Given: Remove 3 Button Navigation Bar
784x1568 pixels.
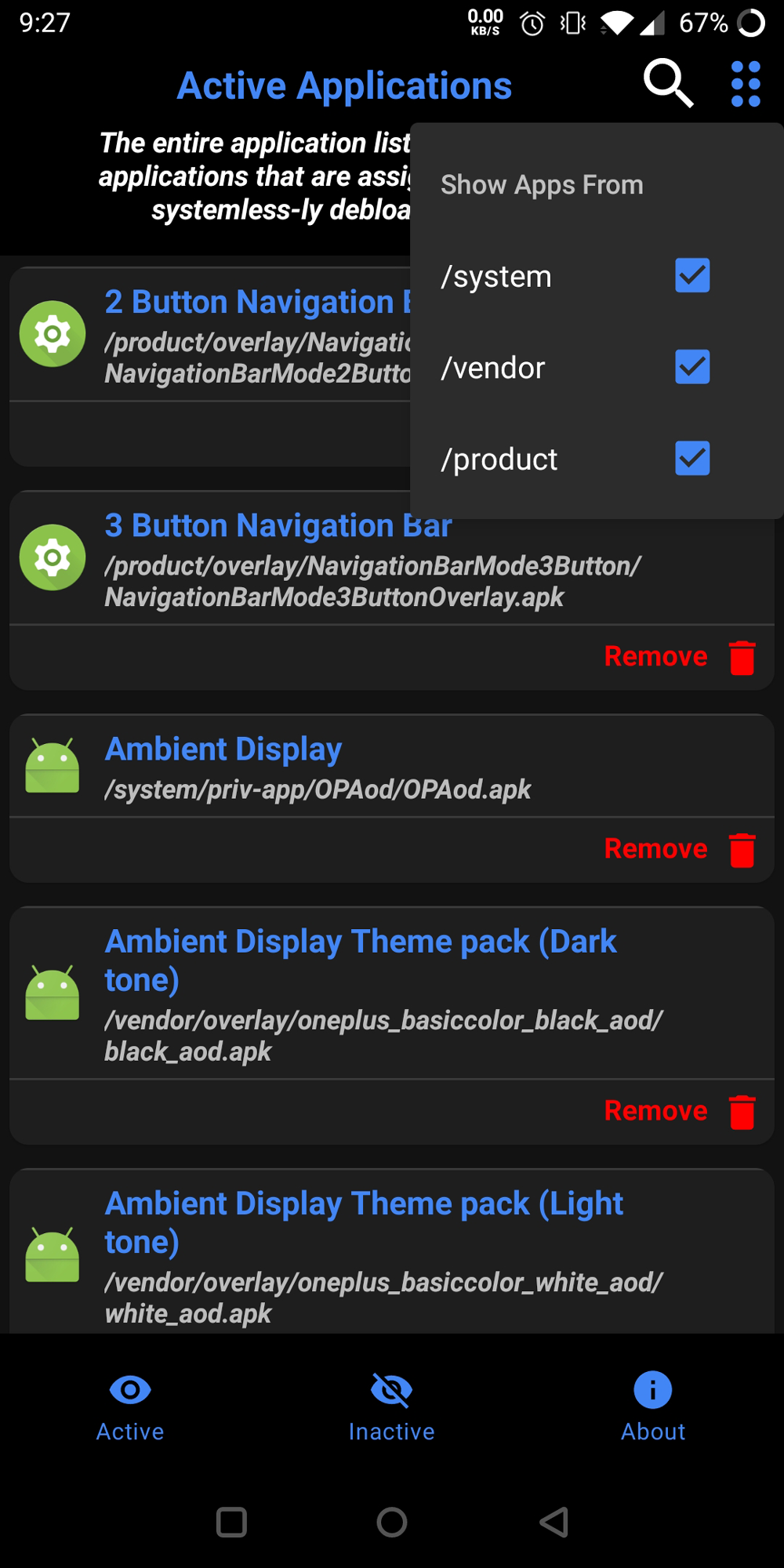Looking at the screenshot, I should coord(679,657).
